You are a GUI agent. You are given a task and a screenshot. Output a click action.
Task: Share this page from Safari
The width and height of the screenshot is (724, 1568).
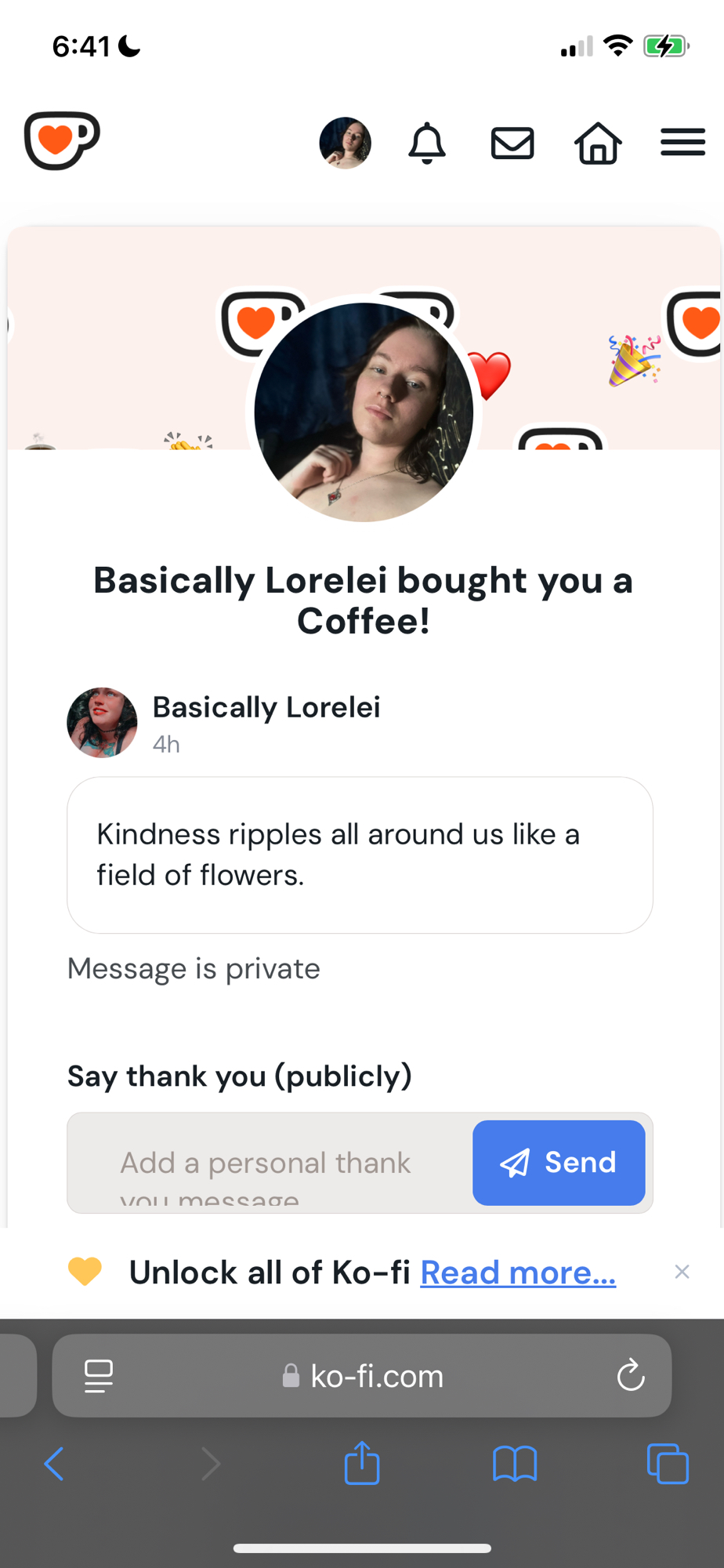pos(362,1463)
